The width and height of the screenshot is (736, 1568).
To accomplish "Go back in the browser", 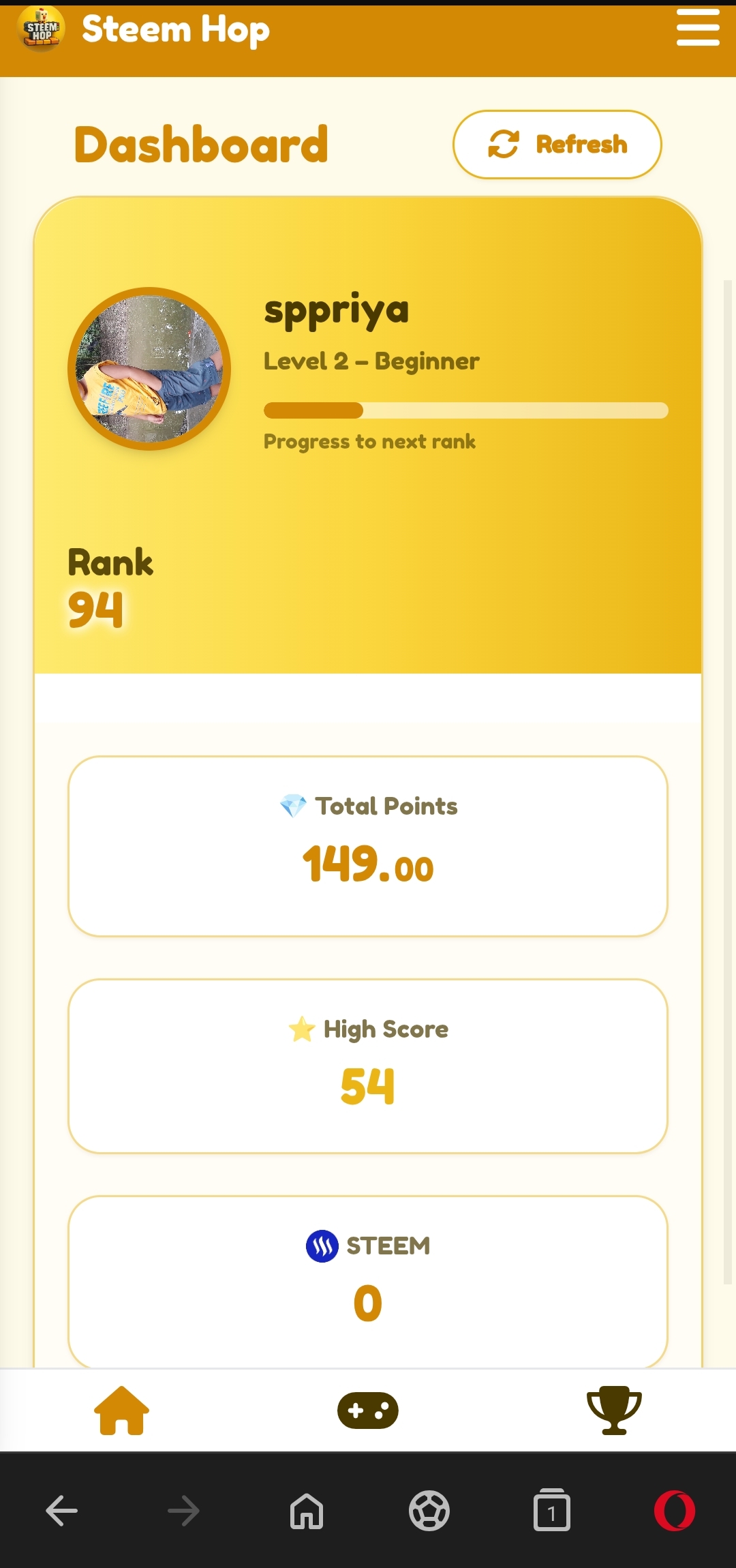I will [x=61, y=1511].
